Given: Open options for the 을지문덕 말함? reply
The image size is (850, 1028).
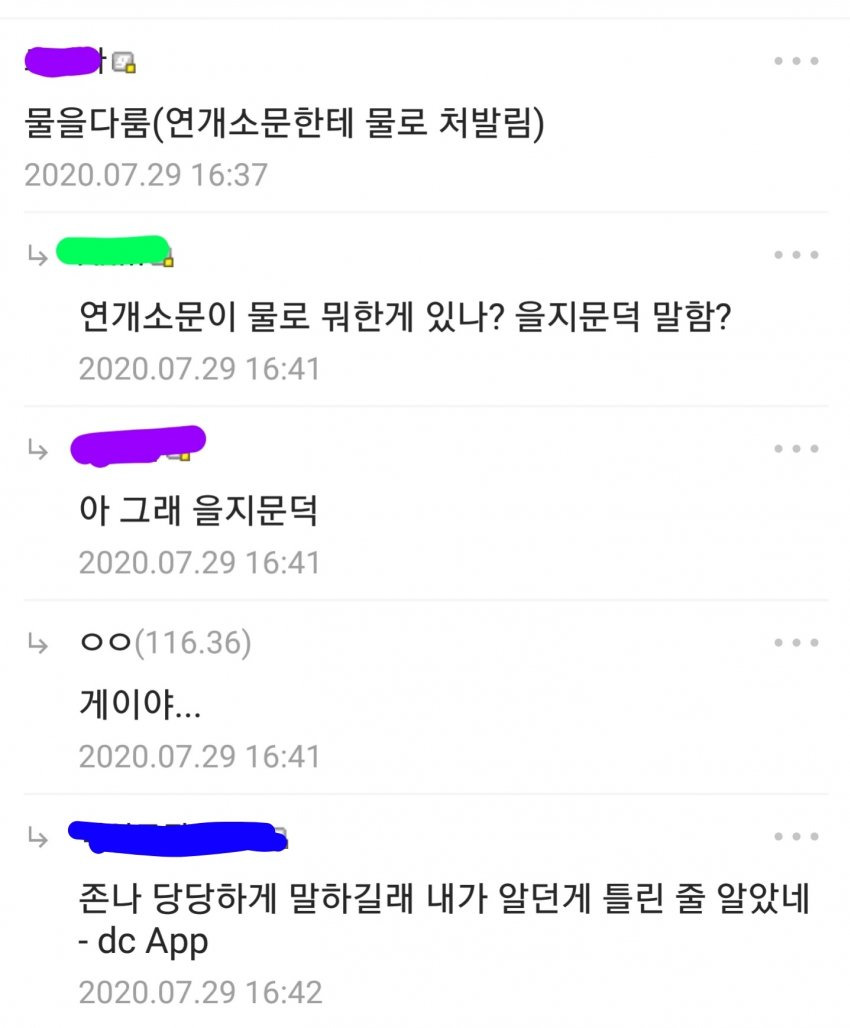Looking at the screenshot, I should [x=796, y=255].
